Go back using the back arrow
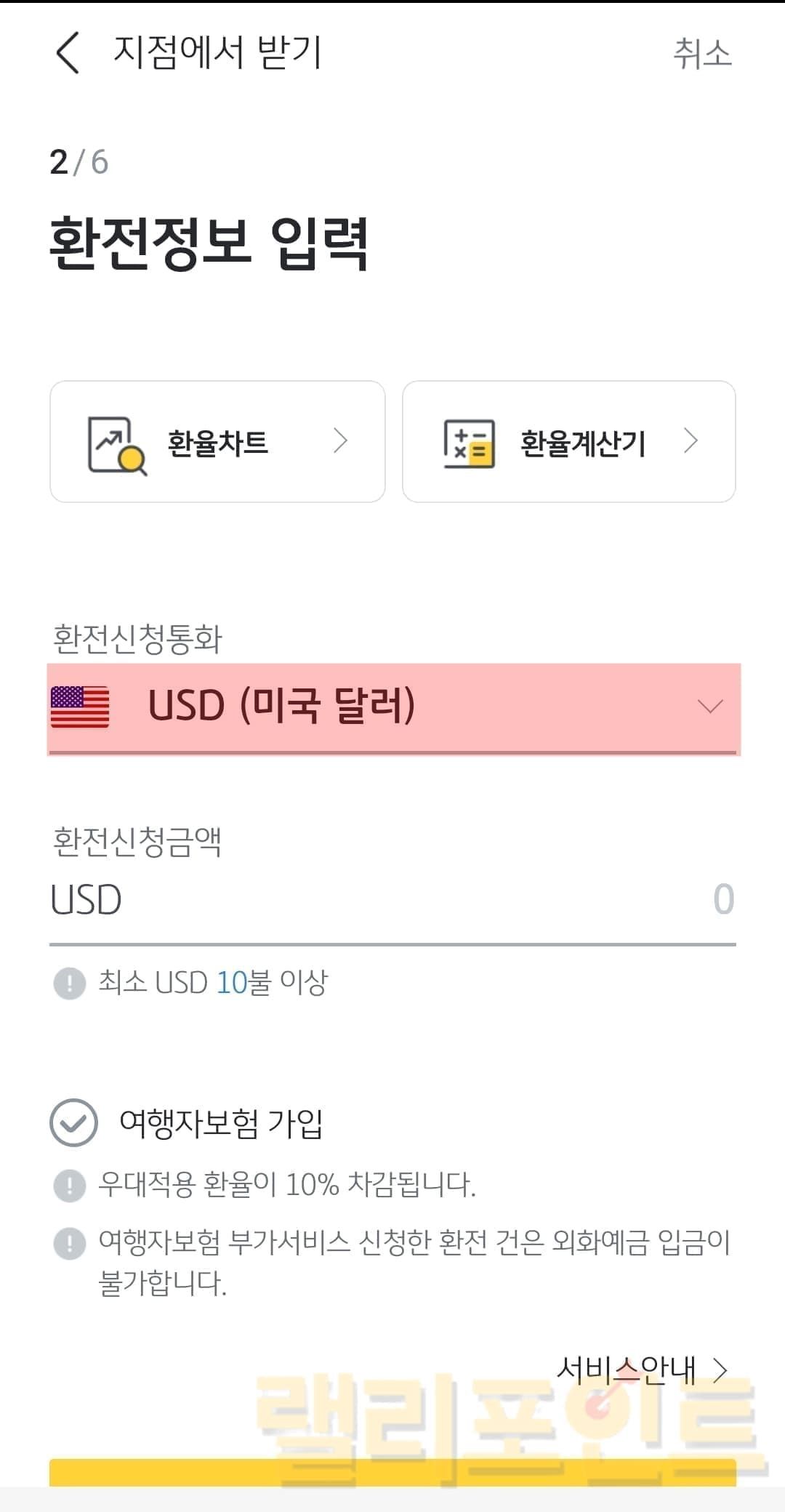Screen dimensions: 785x1512 [68, 53]
